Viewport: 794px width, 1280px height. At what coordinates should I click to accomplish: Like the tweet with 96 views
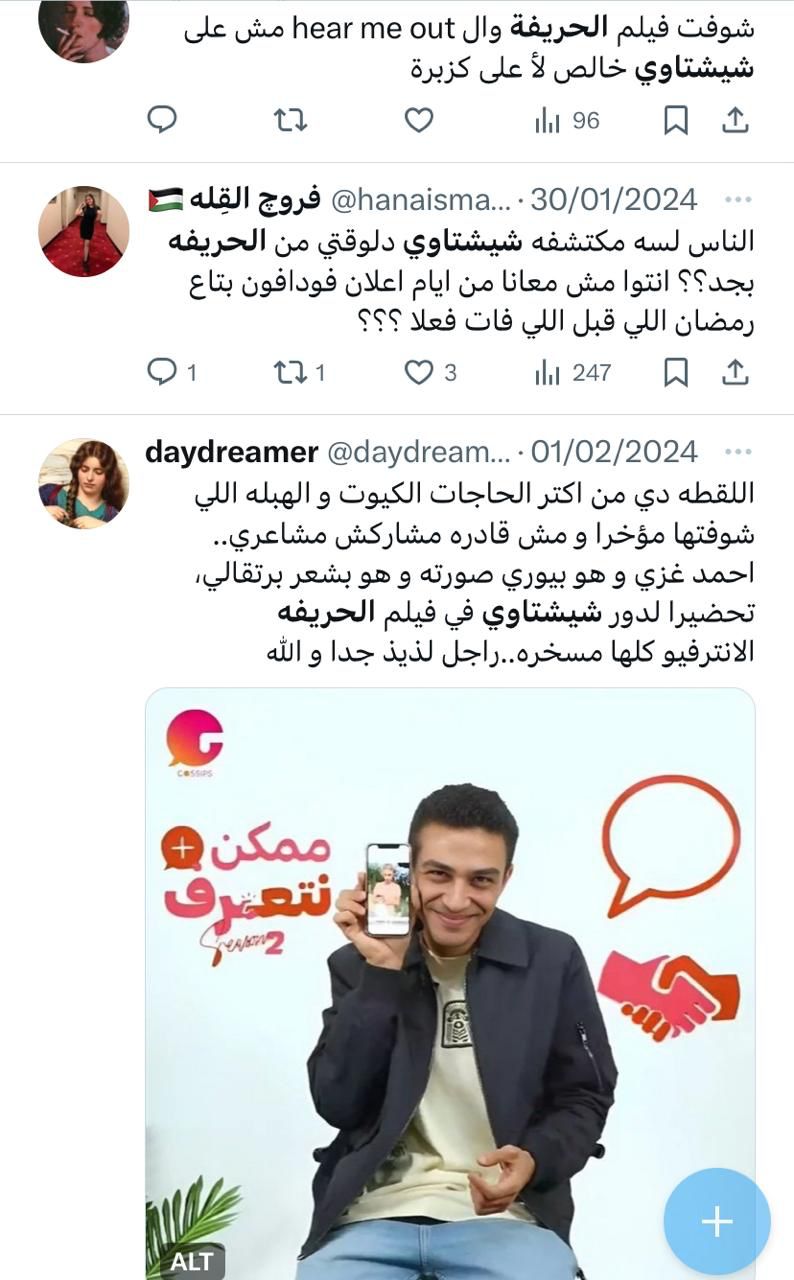click(x=418, y=121)
